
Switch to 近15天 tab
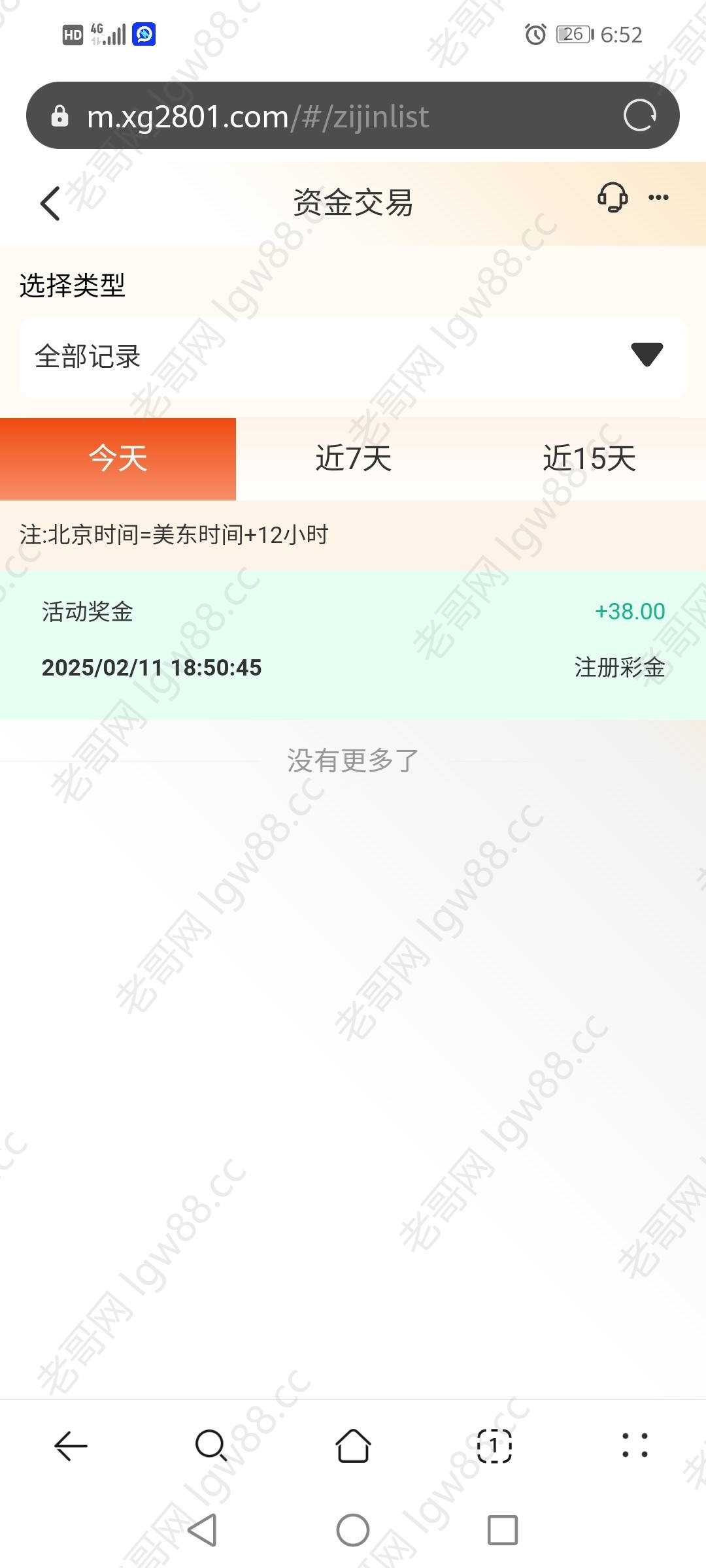click(x=588, y=459)
